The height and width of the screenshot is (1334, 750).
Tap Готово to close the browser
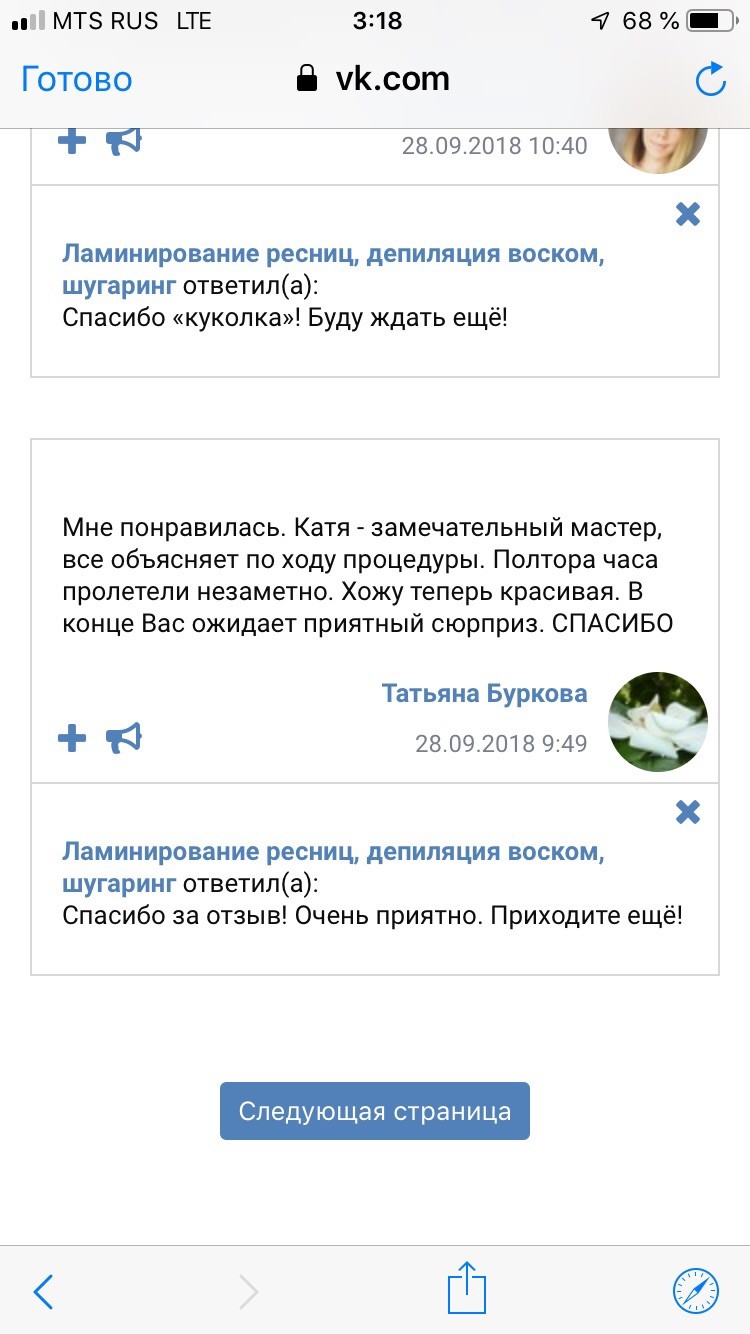[77, 79]
